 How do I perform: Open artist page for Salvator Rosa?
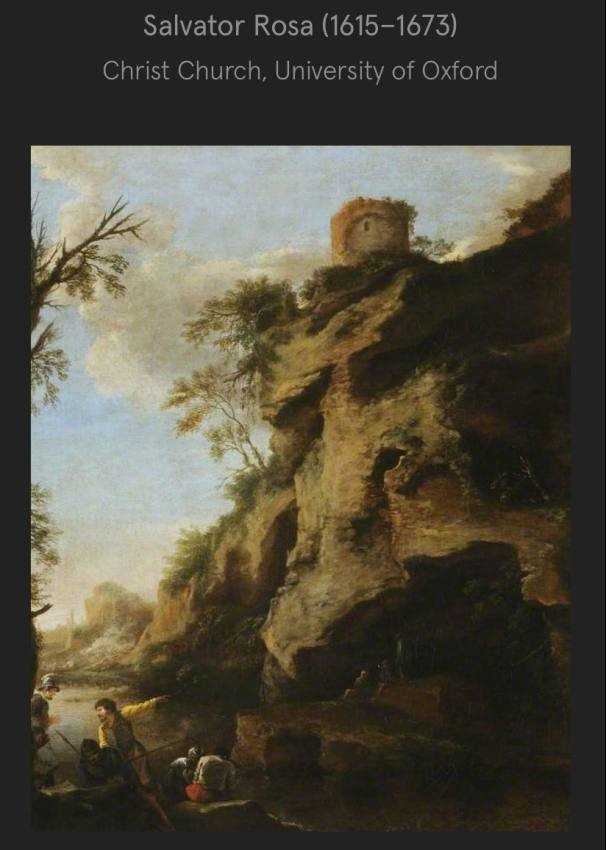[300, 26]
